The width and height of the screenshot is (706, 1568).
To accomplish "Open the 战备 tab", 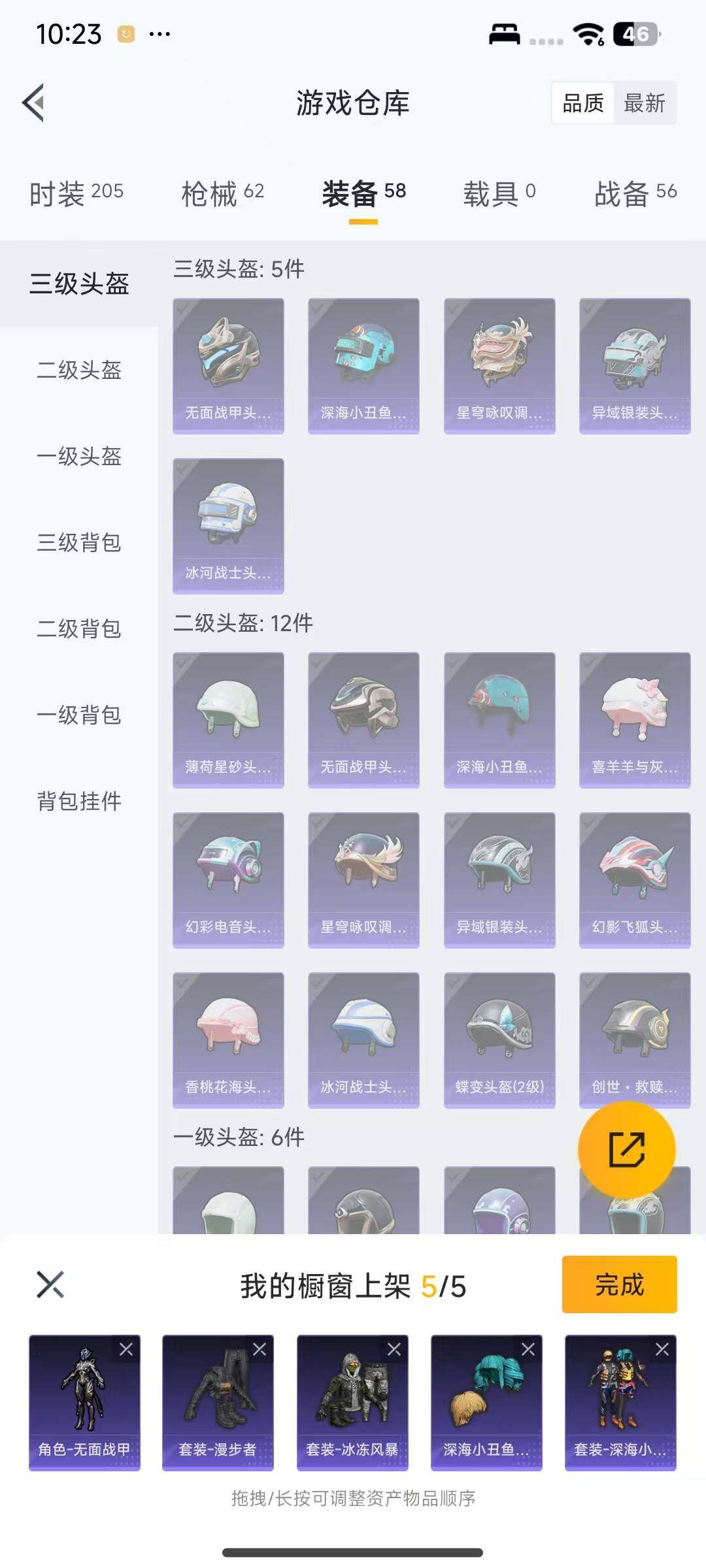I will tap(635, 193).
